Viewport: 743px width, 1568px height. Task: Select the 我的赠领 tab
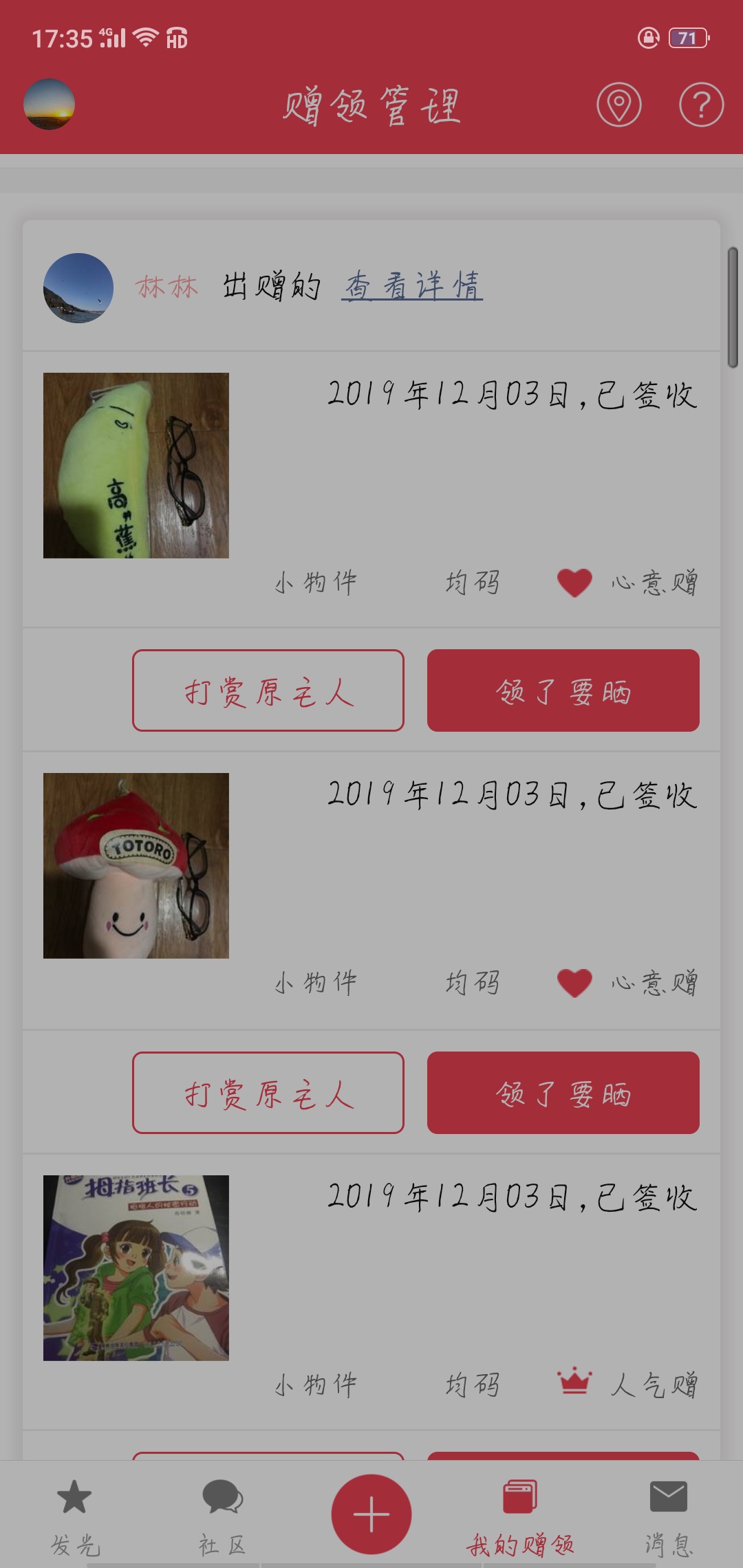pos(520,1516)
